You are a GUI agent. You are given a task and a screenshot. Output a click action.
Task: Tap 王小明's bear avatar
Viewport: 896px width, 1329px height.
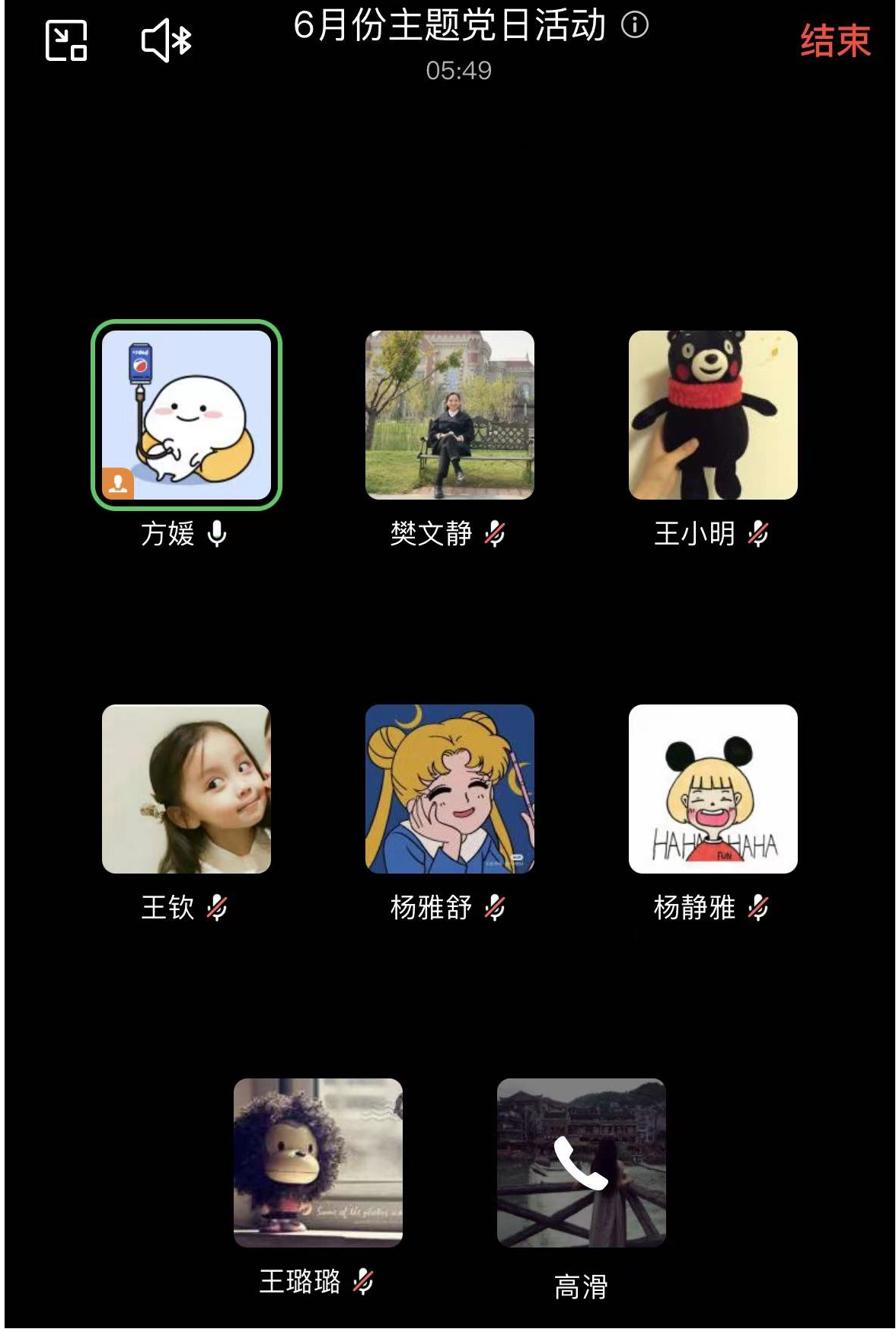713,415
